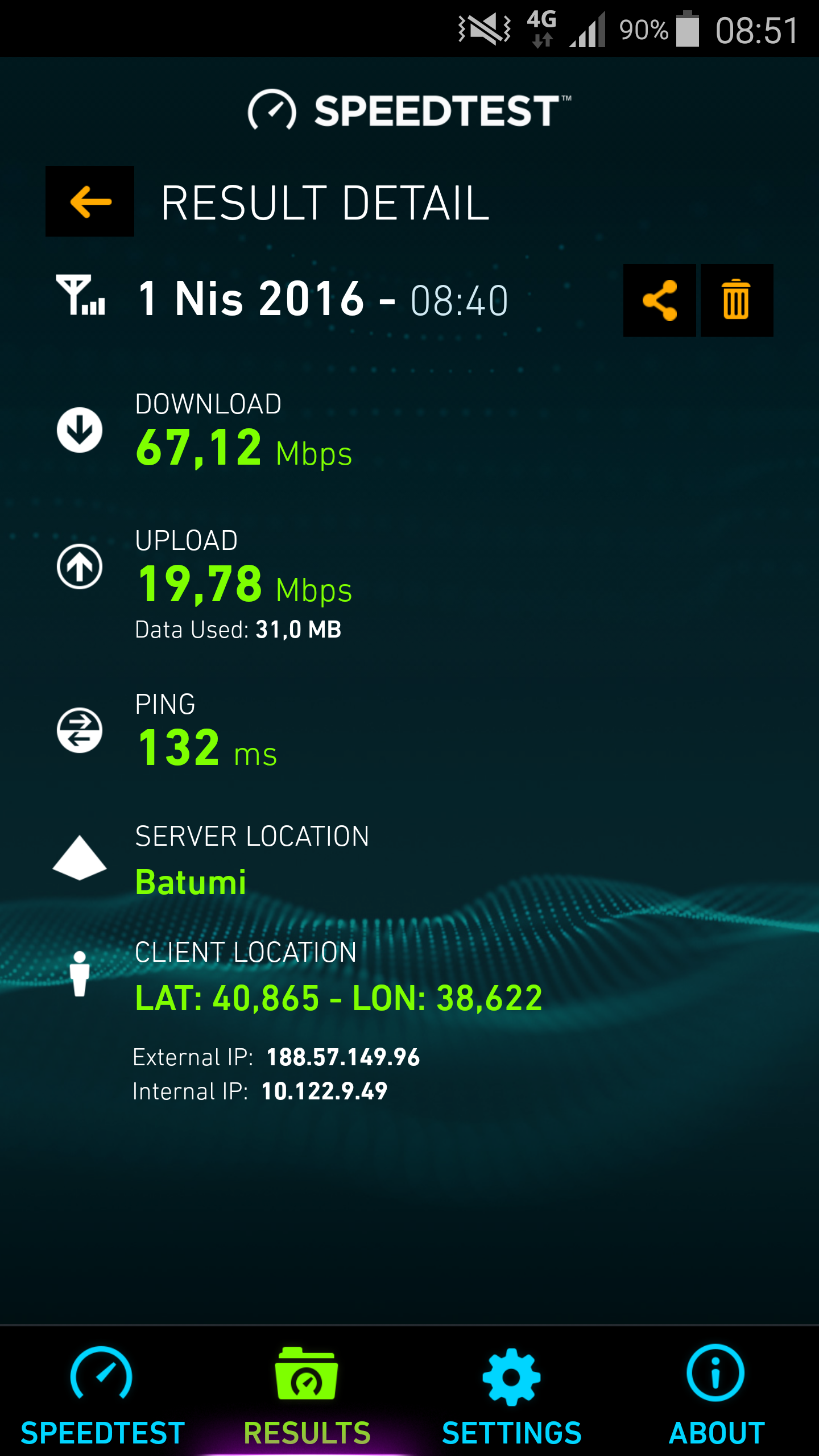Switch to the Speedtest tab
This screenshot has width=819, height=1456.
point(102,1393)
